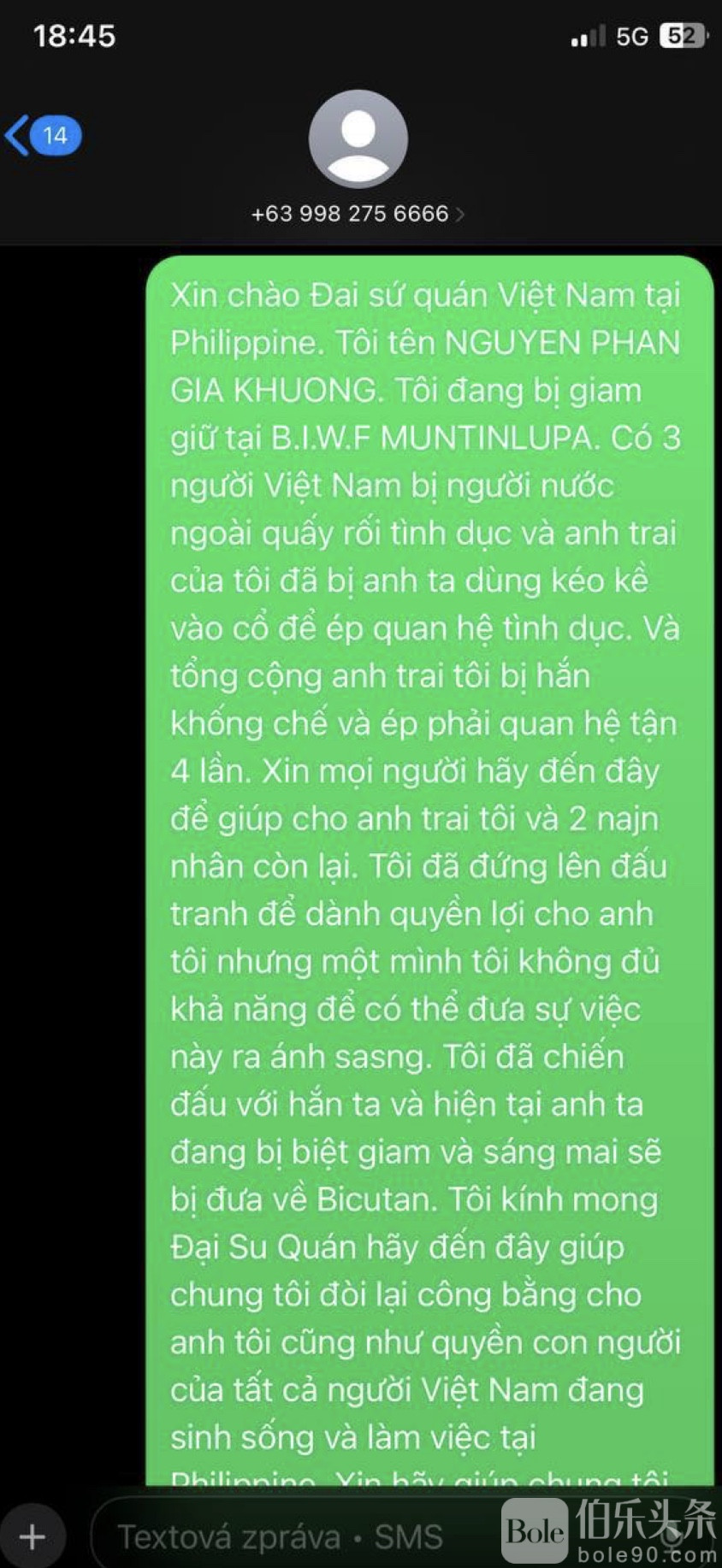Open contact details for +63 998 275 6666

[x=358, y=213]
